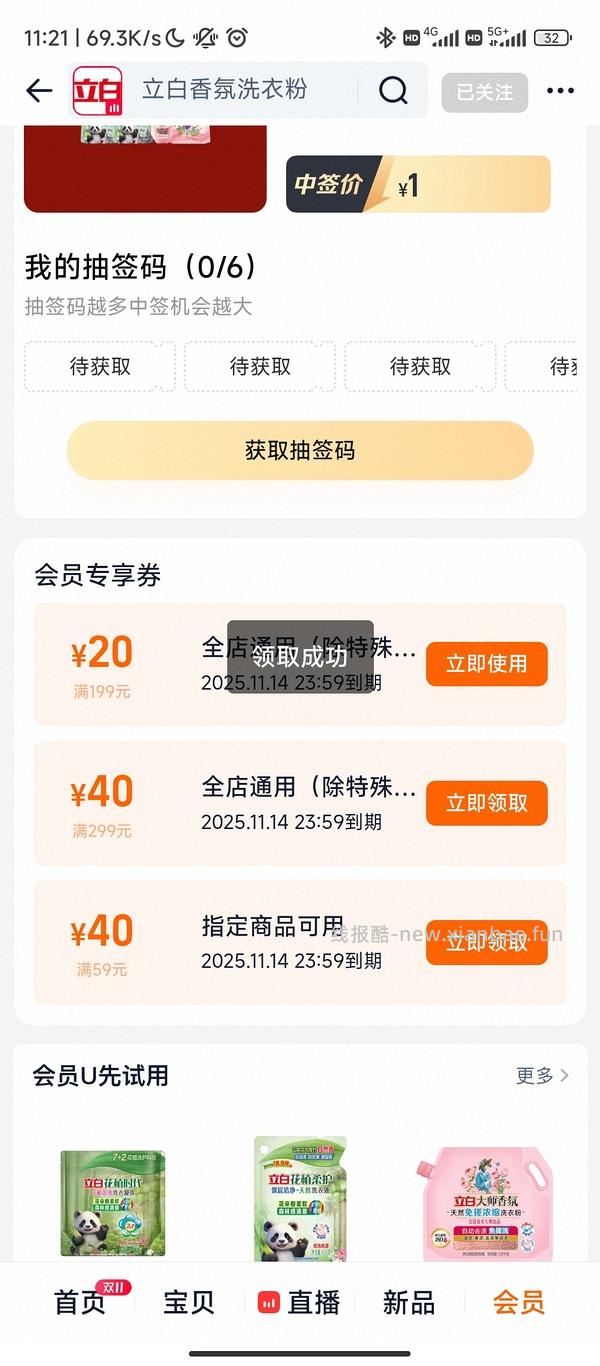Switch to the 新品 tab
600x1366 pixels.
(x=409, y=1302)
